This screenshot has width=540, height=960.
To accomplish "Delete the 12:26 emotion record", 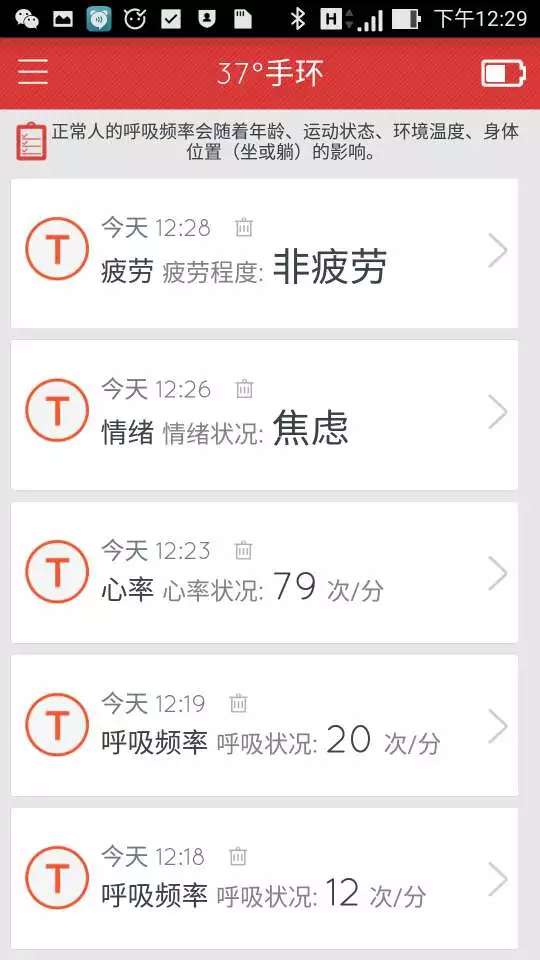I will coord(244,389).
